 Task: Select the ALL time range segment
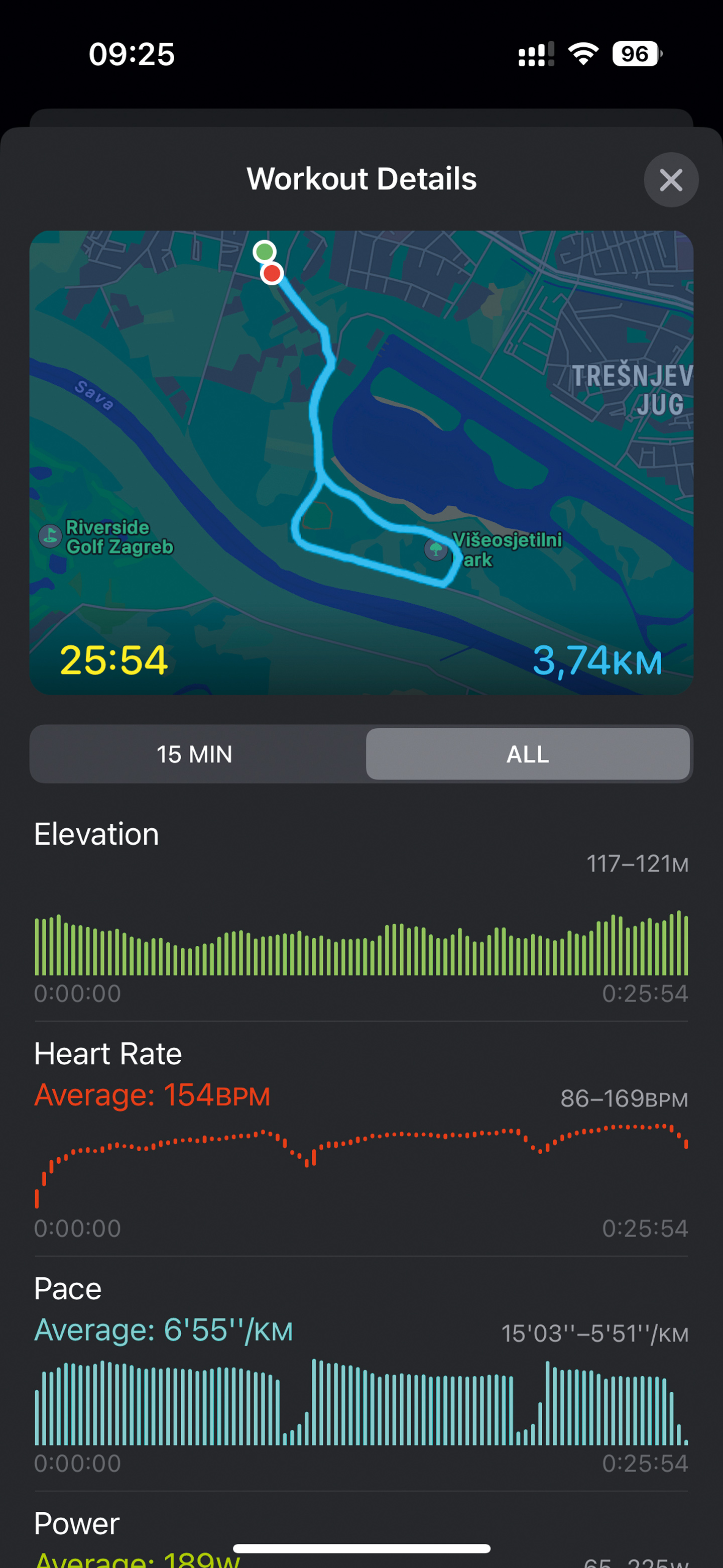(x=528, y=753)
